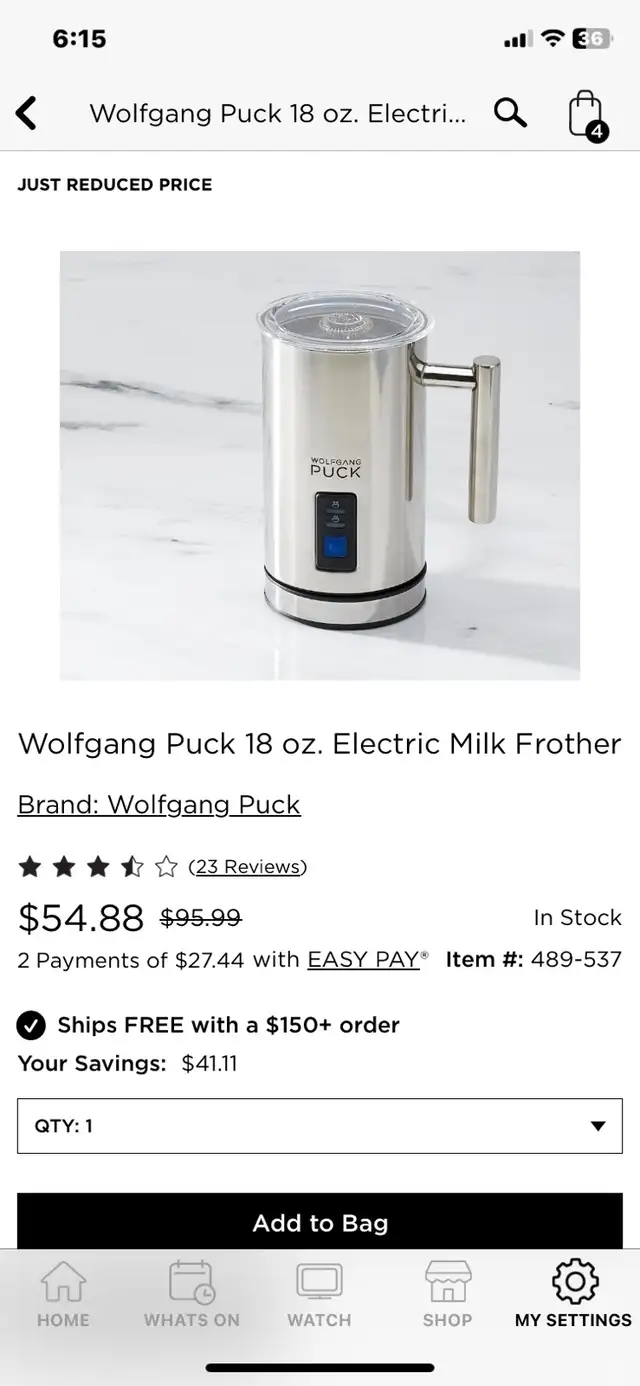Open the Brand: Wolfgang Puck link
This screenshot has width=640, height=1386.
[159, 805]
